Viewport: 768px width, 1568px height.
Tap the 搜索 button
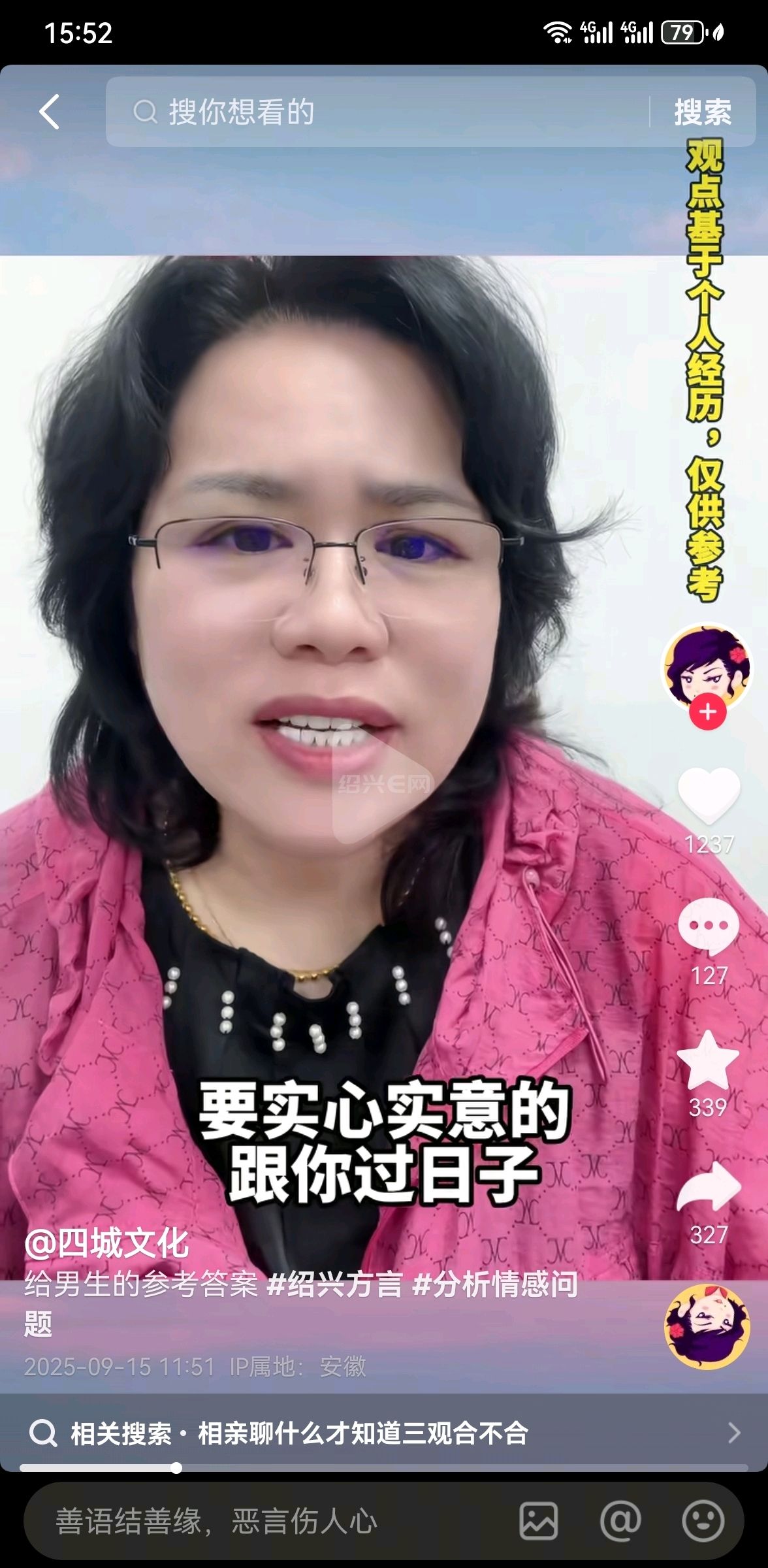(x=703, y=112)
